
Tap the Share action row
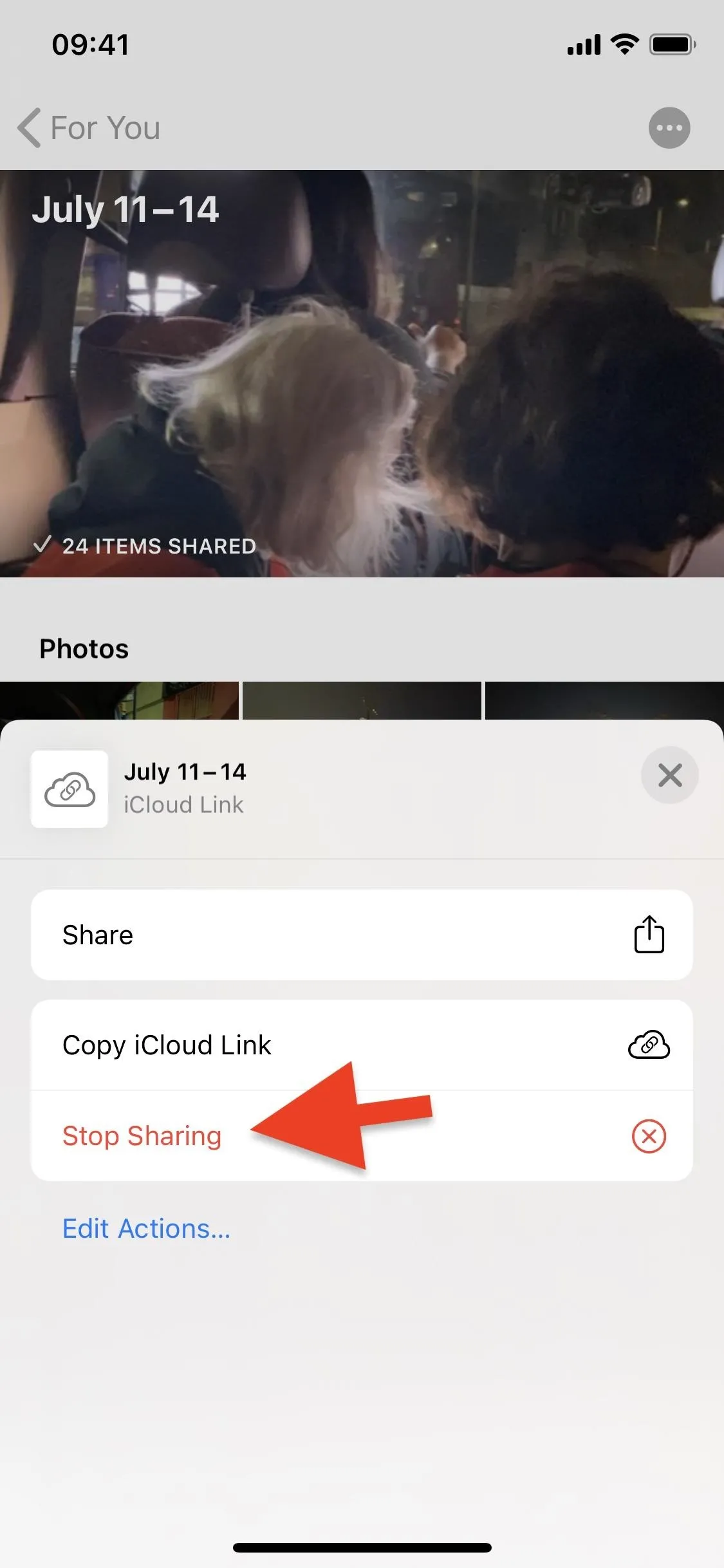[x=362, y=935]
